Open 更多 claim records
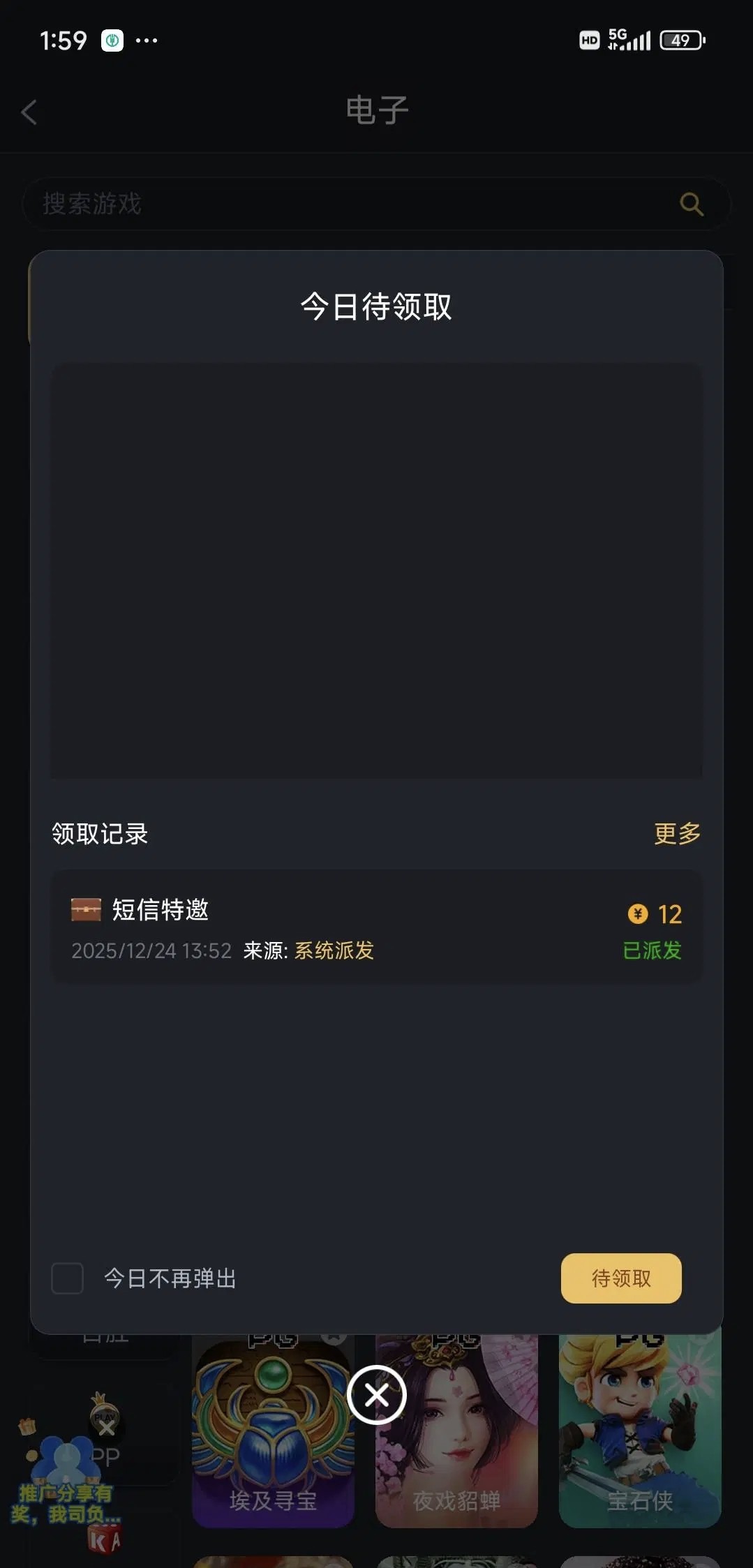 tap(677, 833)
